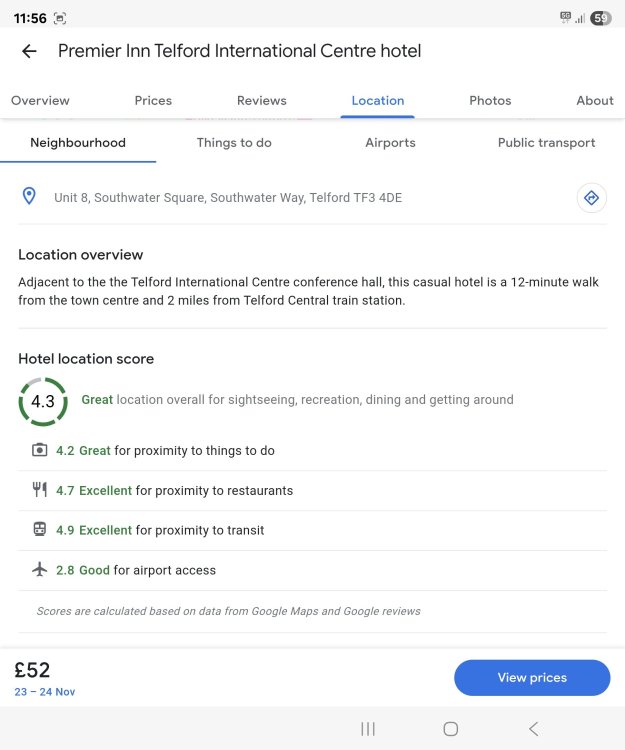Open the Prices tab
This screenshot has height=750, width=625.
tap(153, 101)
